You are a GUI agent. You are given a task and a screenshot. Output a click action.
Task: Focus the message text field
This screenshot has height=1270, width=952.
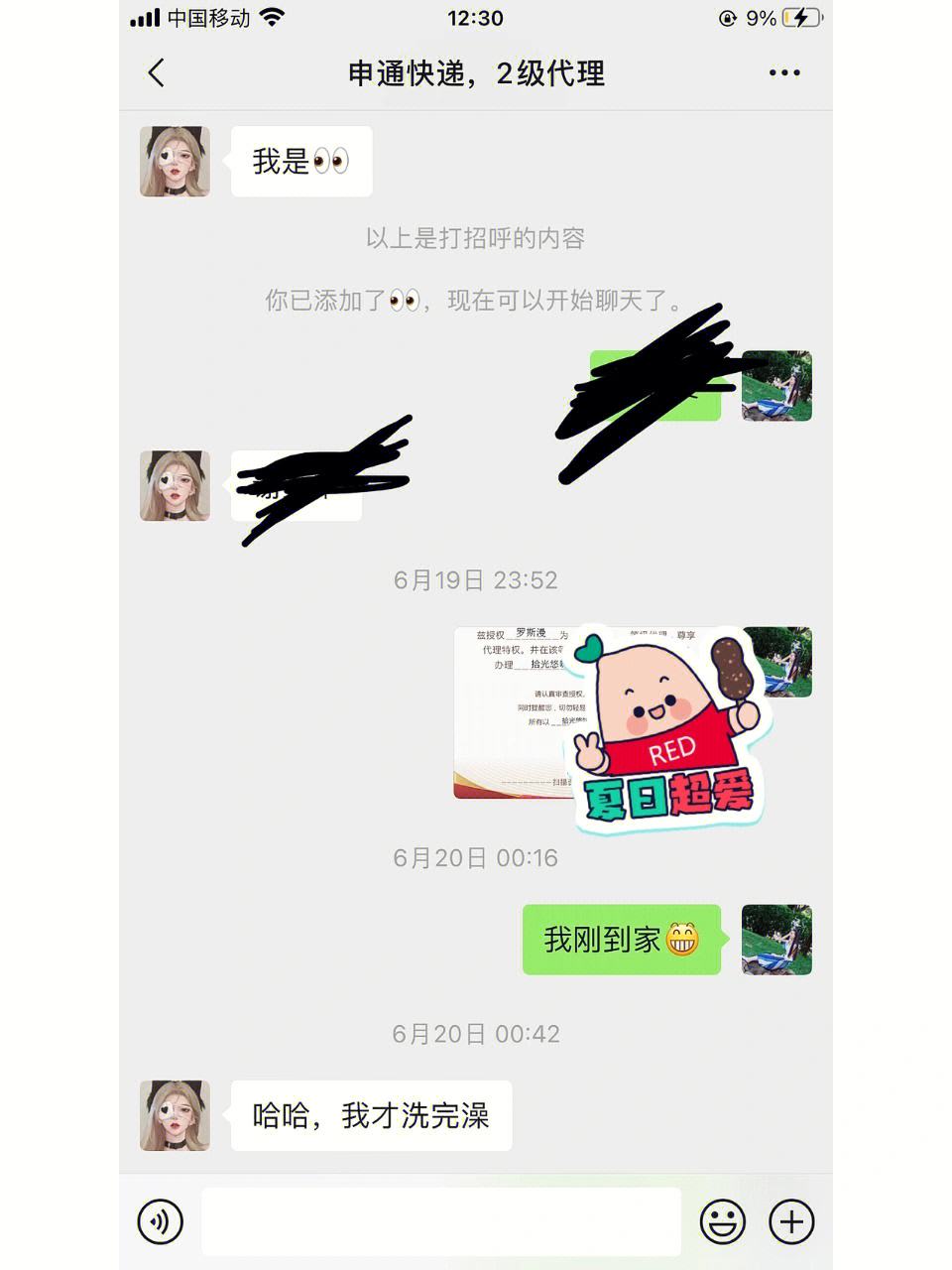coord(441,1221)
